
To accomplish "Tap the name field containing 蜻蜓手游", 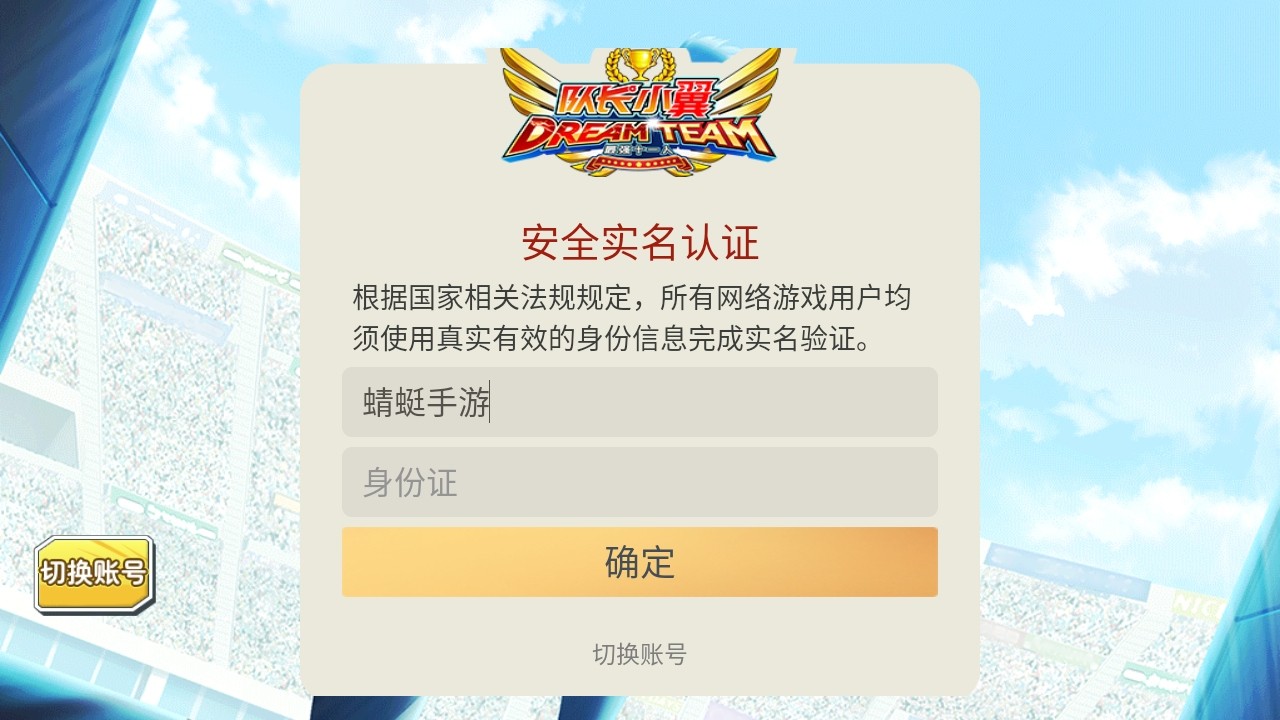I will point(640,402).
